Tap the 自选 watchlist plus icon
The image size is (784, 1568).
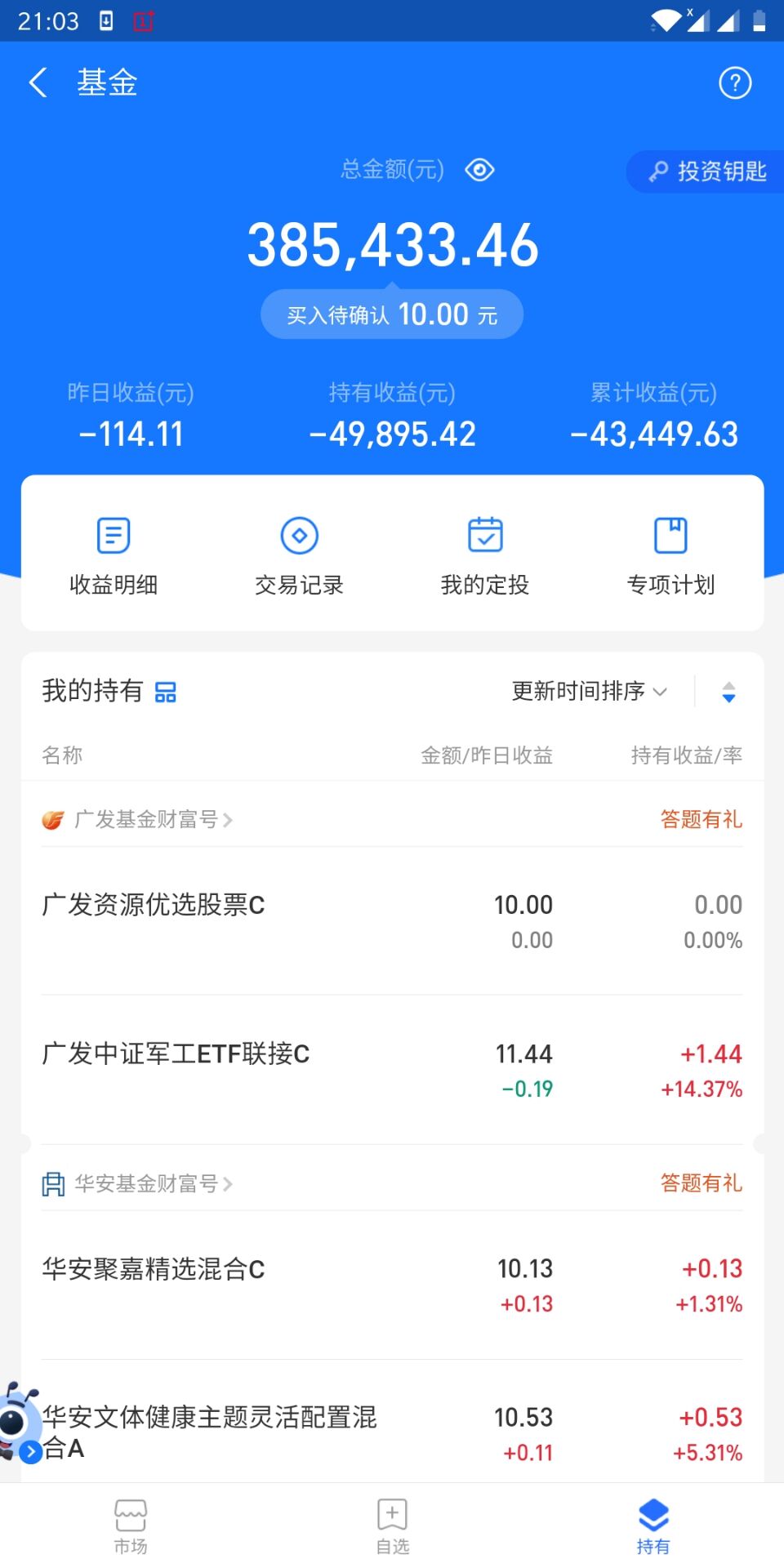click(x=391, y=1519)
